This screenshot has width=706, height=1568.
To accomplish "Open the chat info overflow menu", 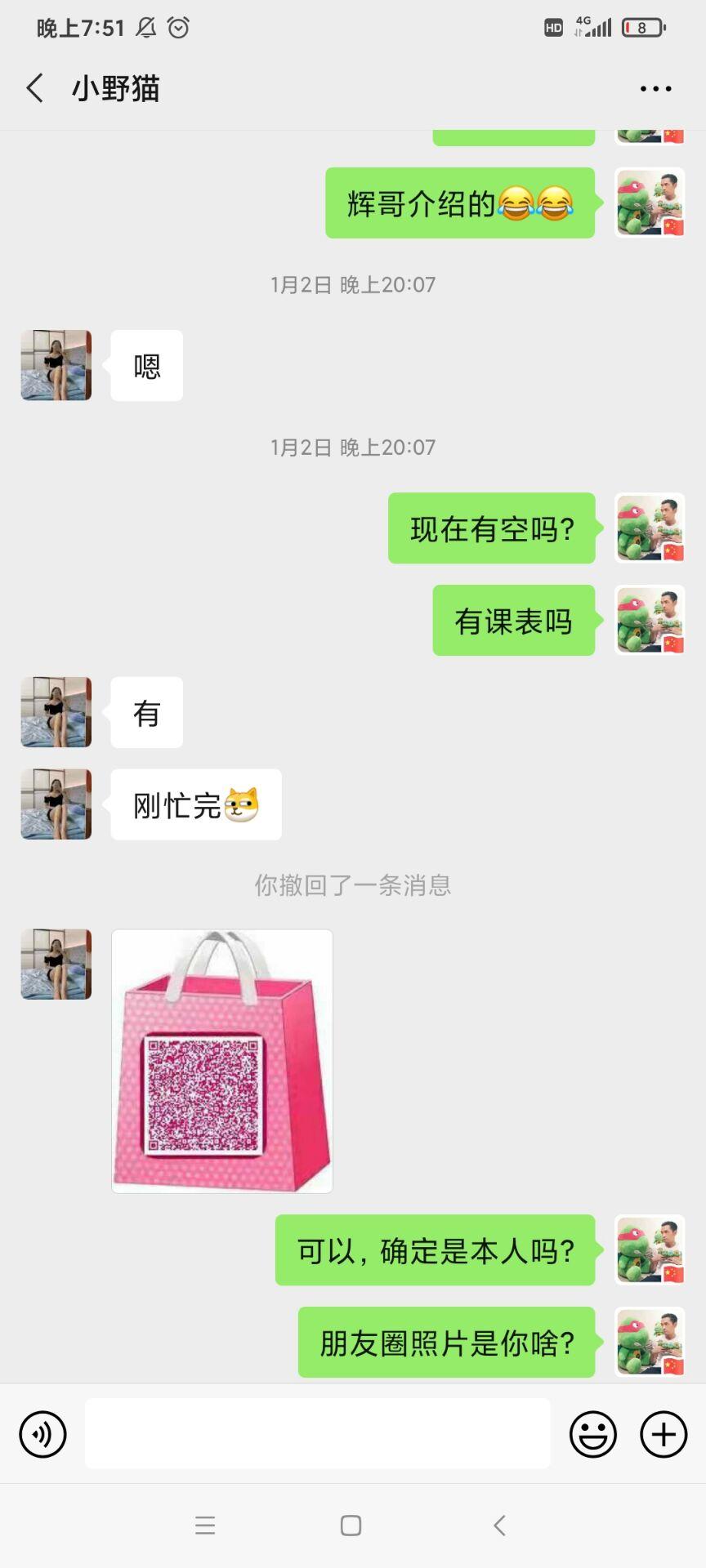I will point(655,88).
